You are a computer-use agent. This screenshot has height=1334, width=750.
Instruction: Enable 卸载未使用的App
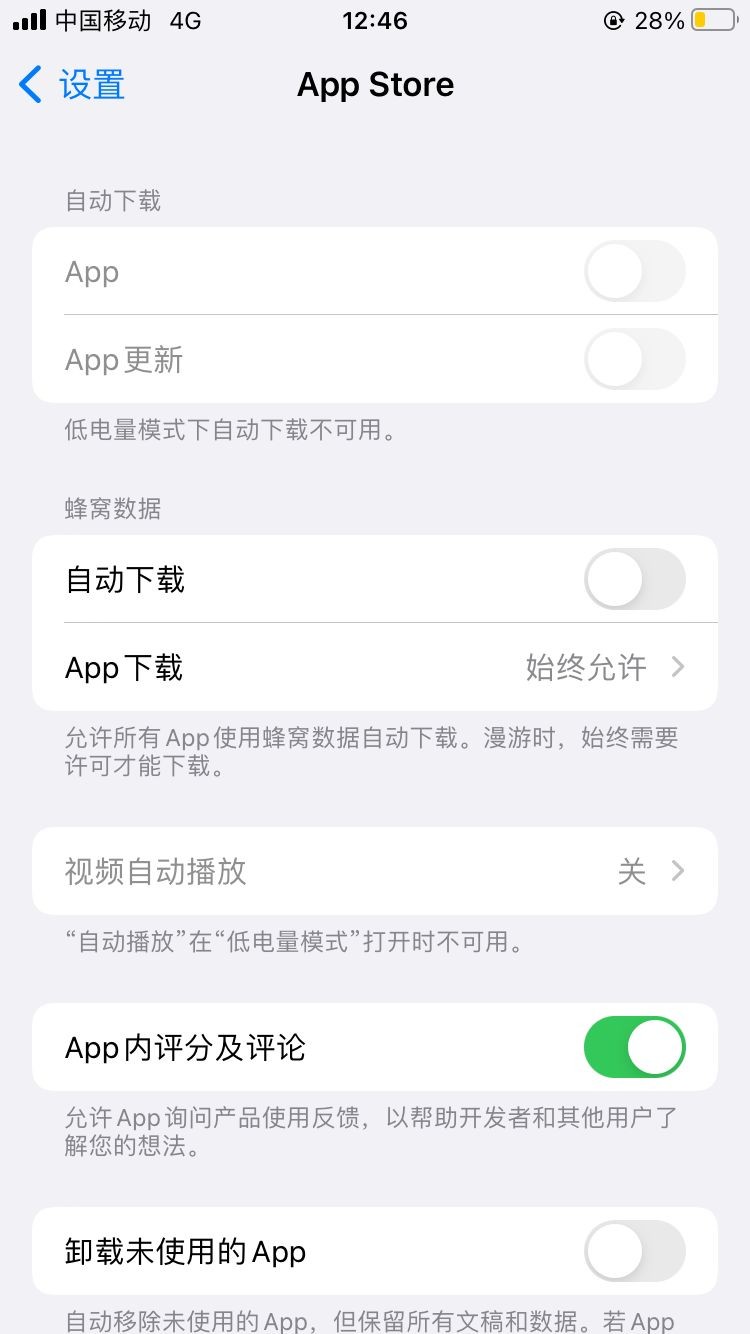pos(634,1251)
